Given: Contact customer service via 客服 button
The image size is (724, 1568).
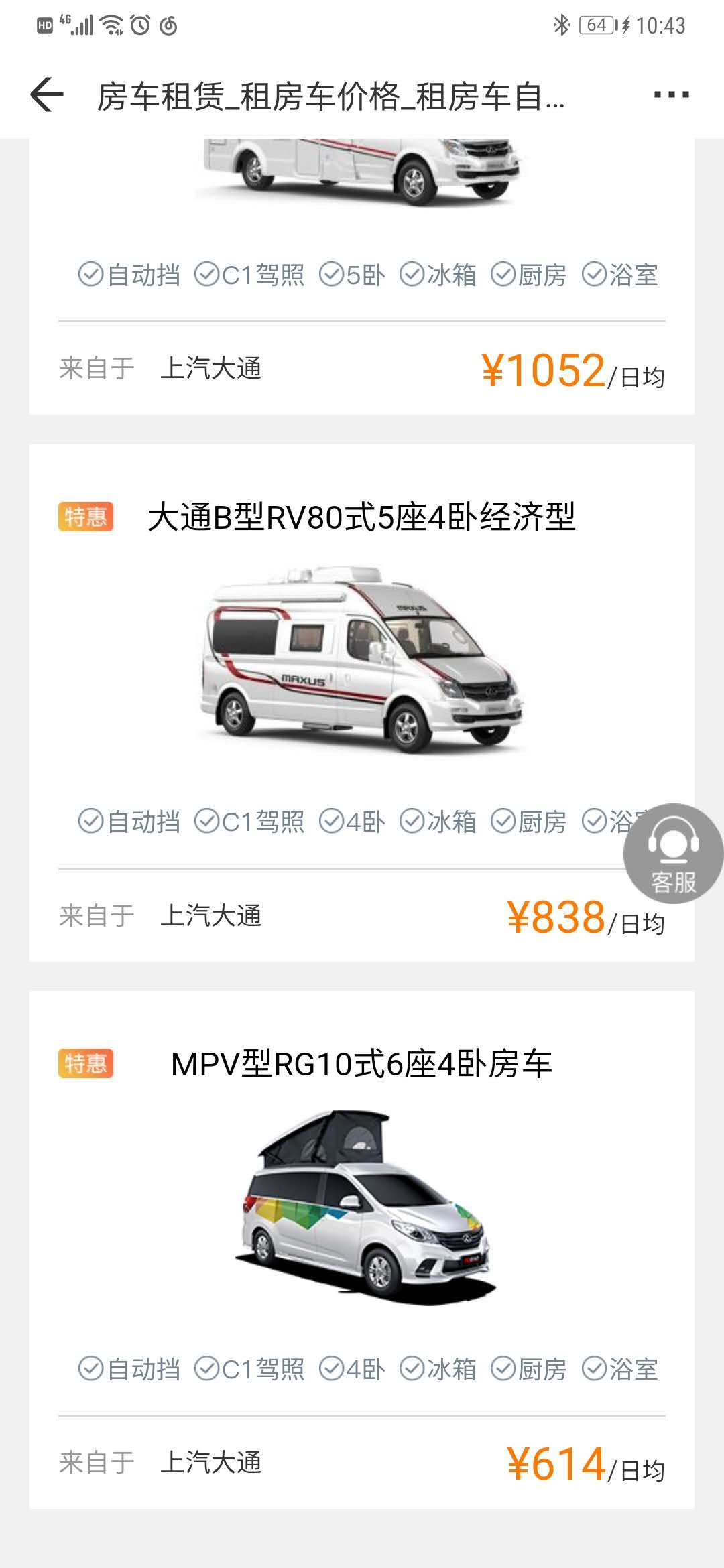Looking at the screenshot, I should click(x=672, y=854).
